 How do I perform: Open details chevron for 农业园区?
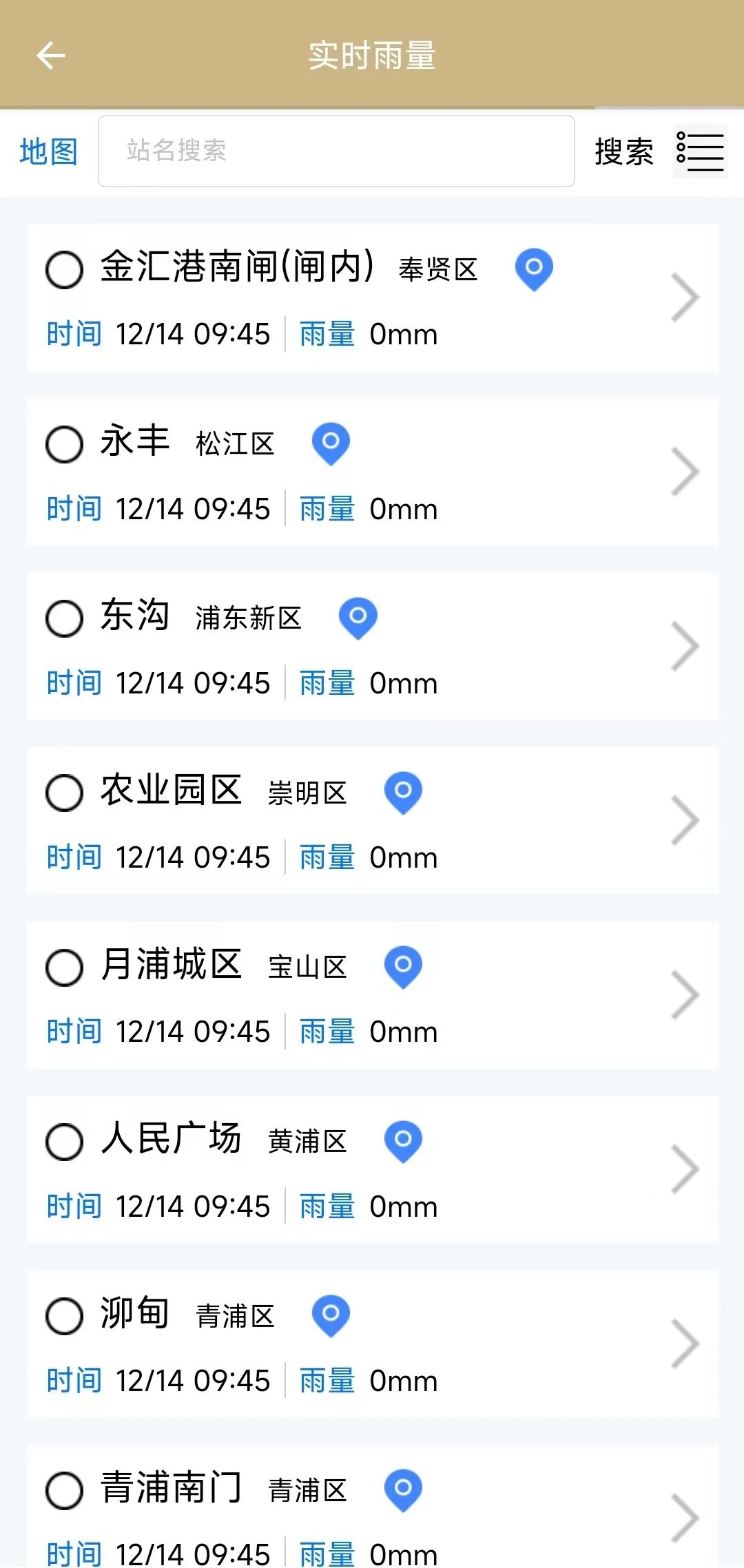(x=685, y=820)
